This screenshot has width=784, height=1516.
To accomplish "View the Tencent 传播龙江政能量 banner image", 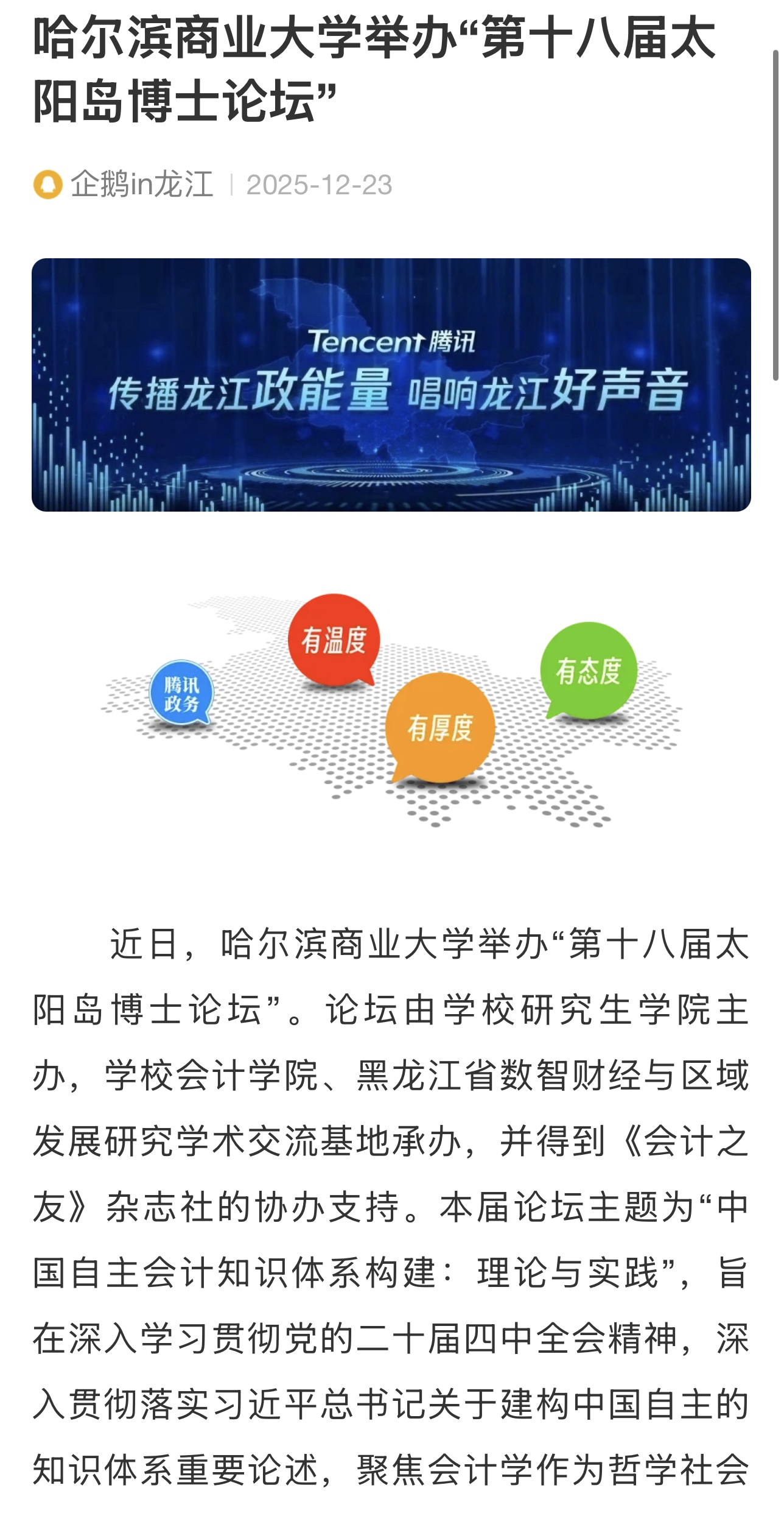I will pos(391,385).
